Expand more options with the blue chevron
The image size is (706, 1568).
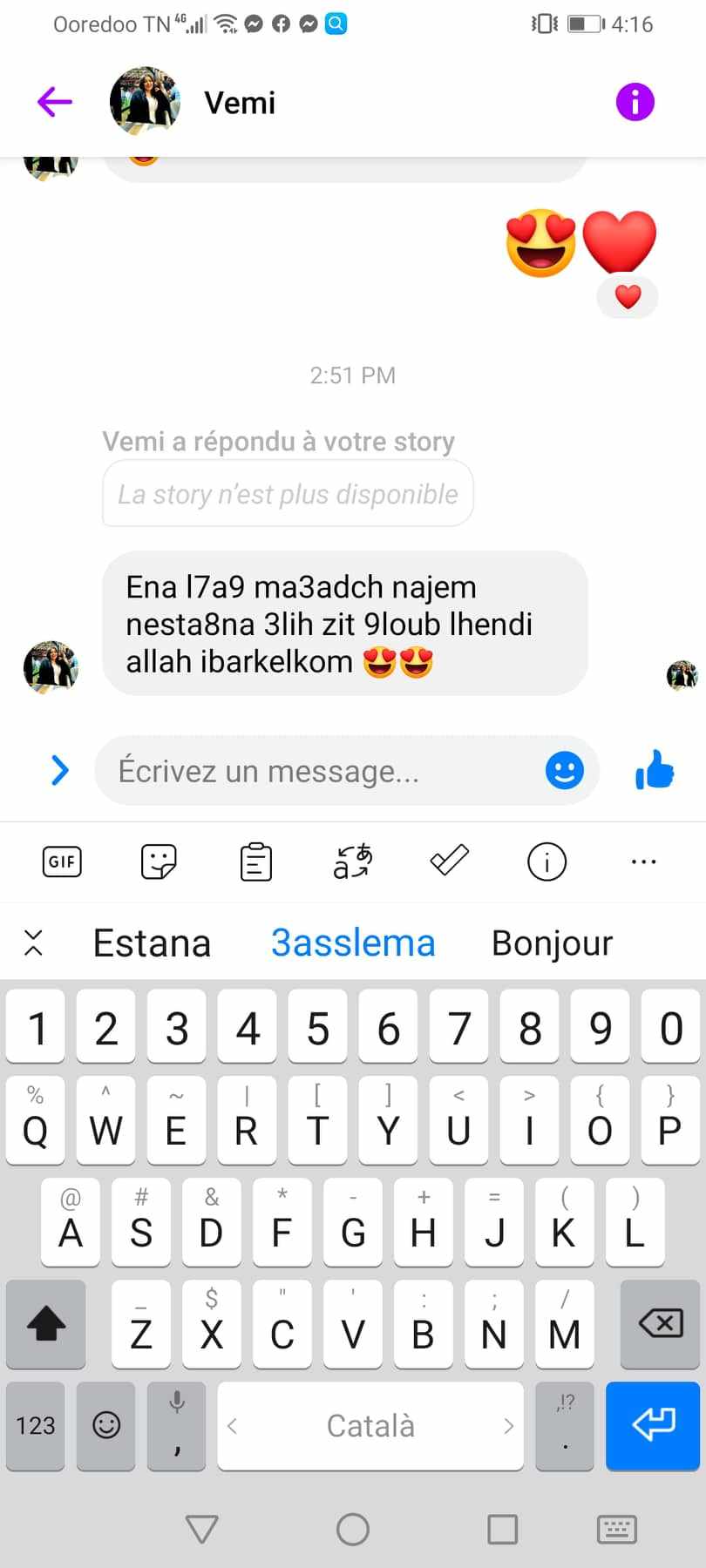(59, 770)
